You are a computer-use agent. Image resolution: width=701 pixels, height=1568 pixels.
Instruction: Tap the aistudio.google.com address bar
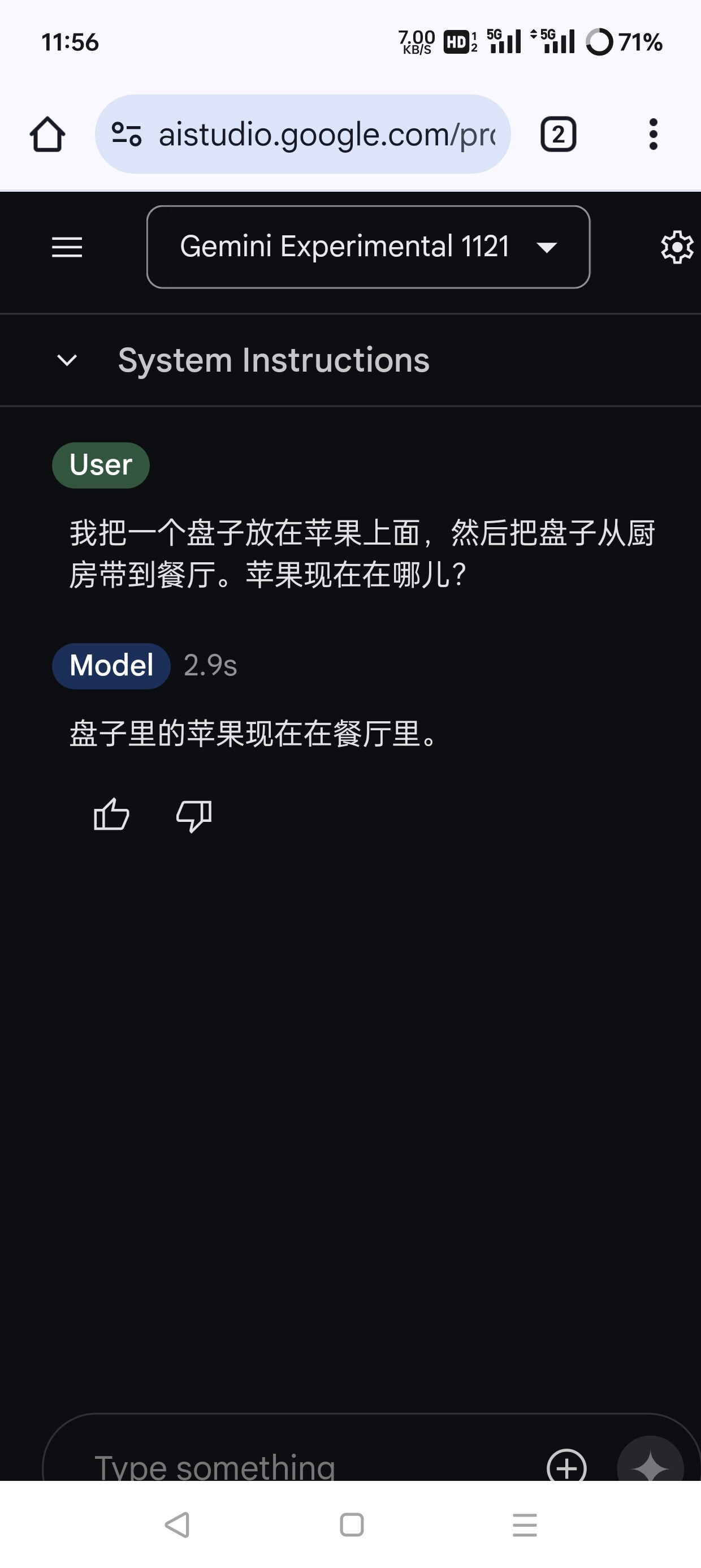[302, 134]
